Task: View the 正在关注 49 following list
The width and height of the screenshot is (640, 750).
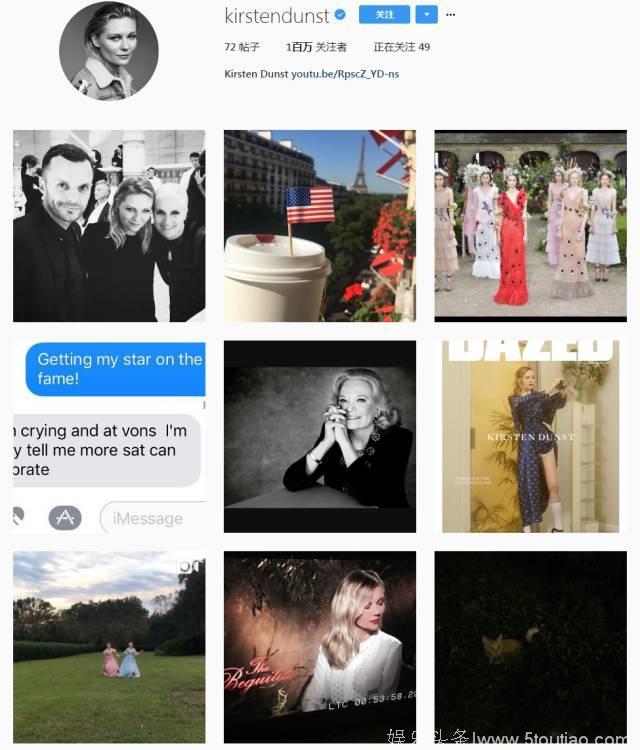Action: pyautogui.click(x=401, y=47)
